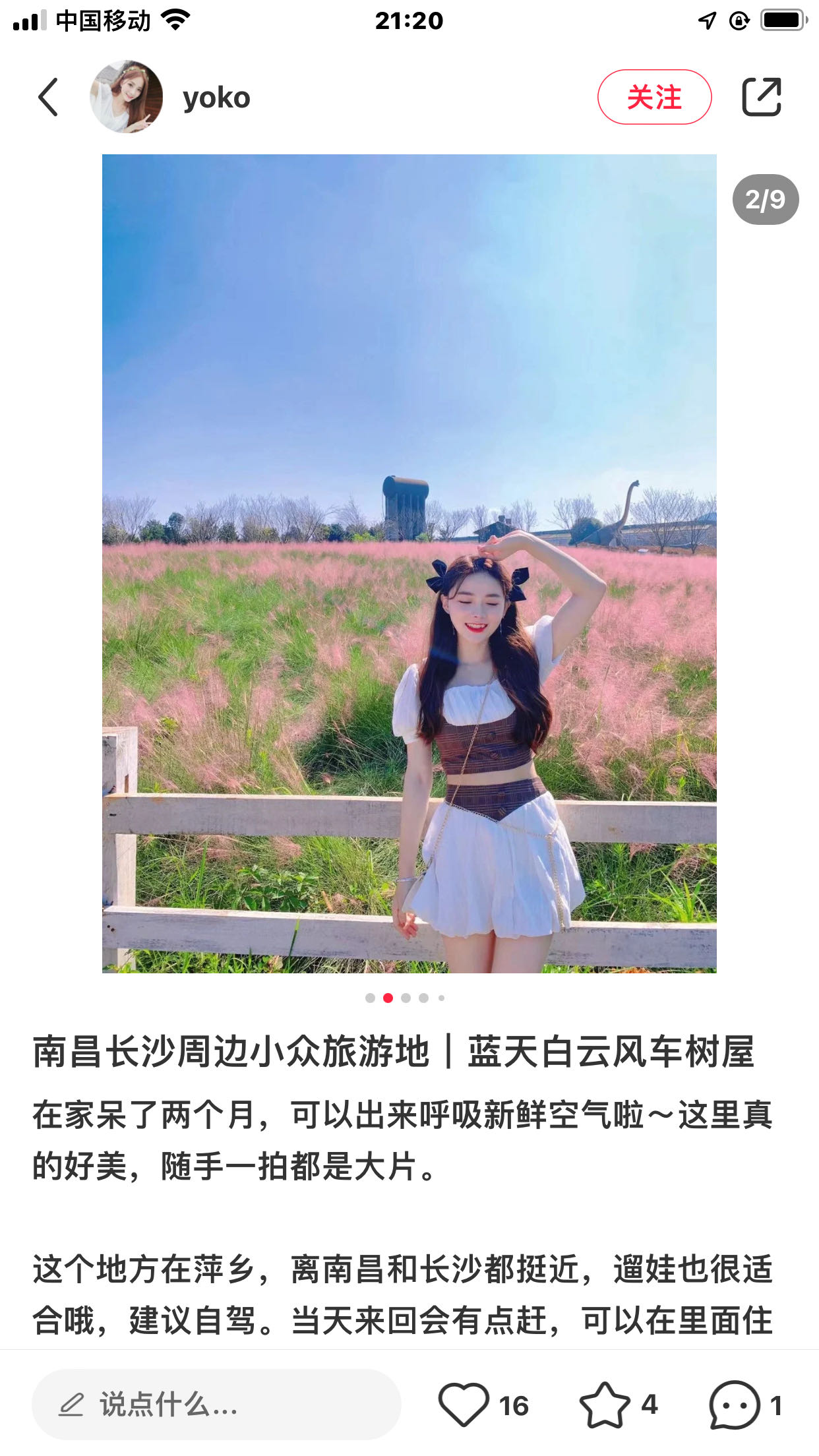Follow yoko with the 关注 button
The width and height of the screenshot is (819, 1456).
click(x=654, y=97)
